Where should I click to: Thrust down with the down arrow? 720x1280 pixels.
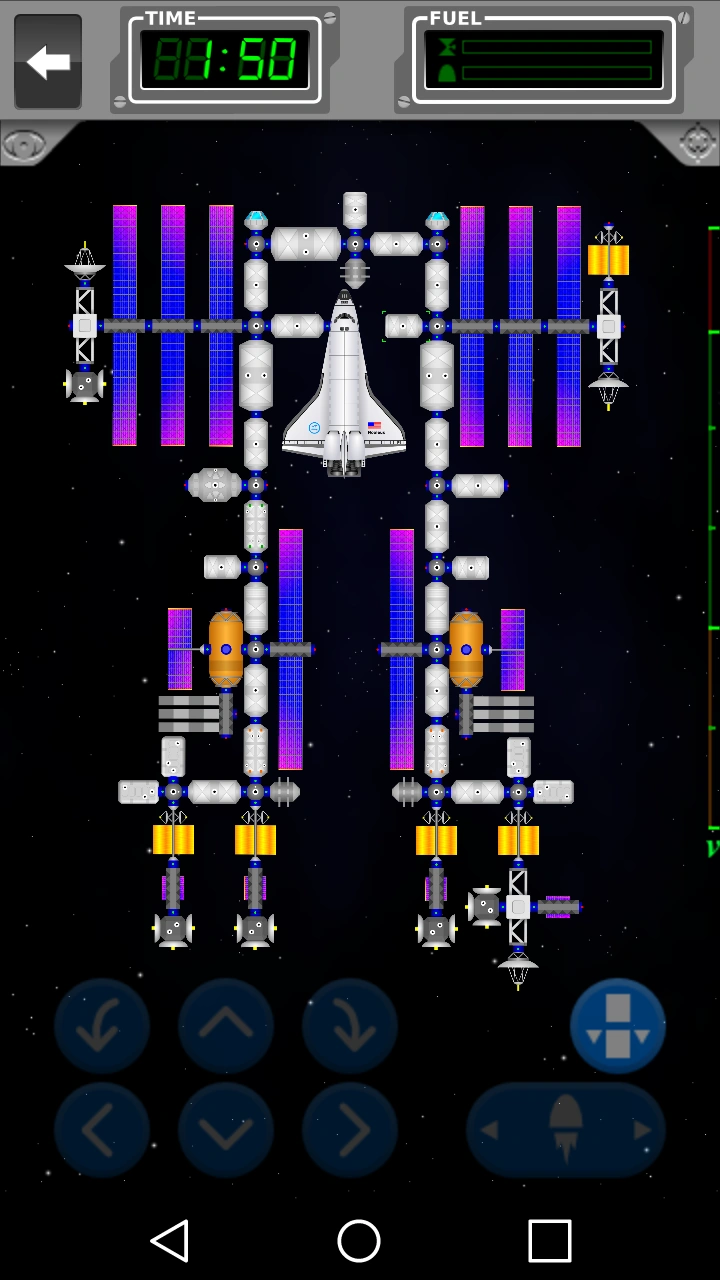(226, 1130)
